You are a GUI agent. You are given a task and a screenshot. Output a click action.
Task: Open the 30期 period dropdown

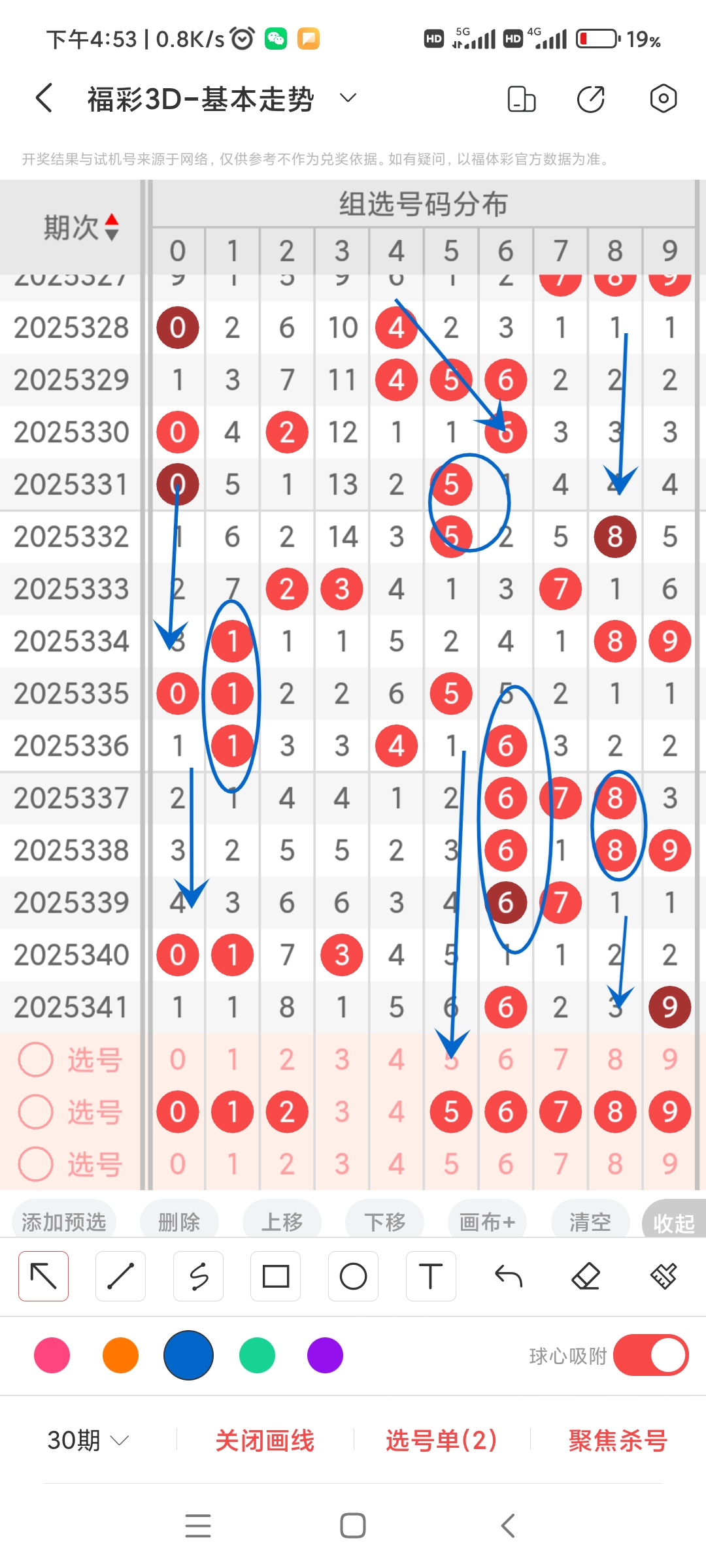click(86, 1439)
